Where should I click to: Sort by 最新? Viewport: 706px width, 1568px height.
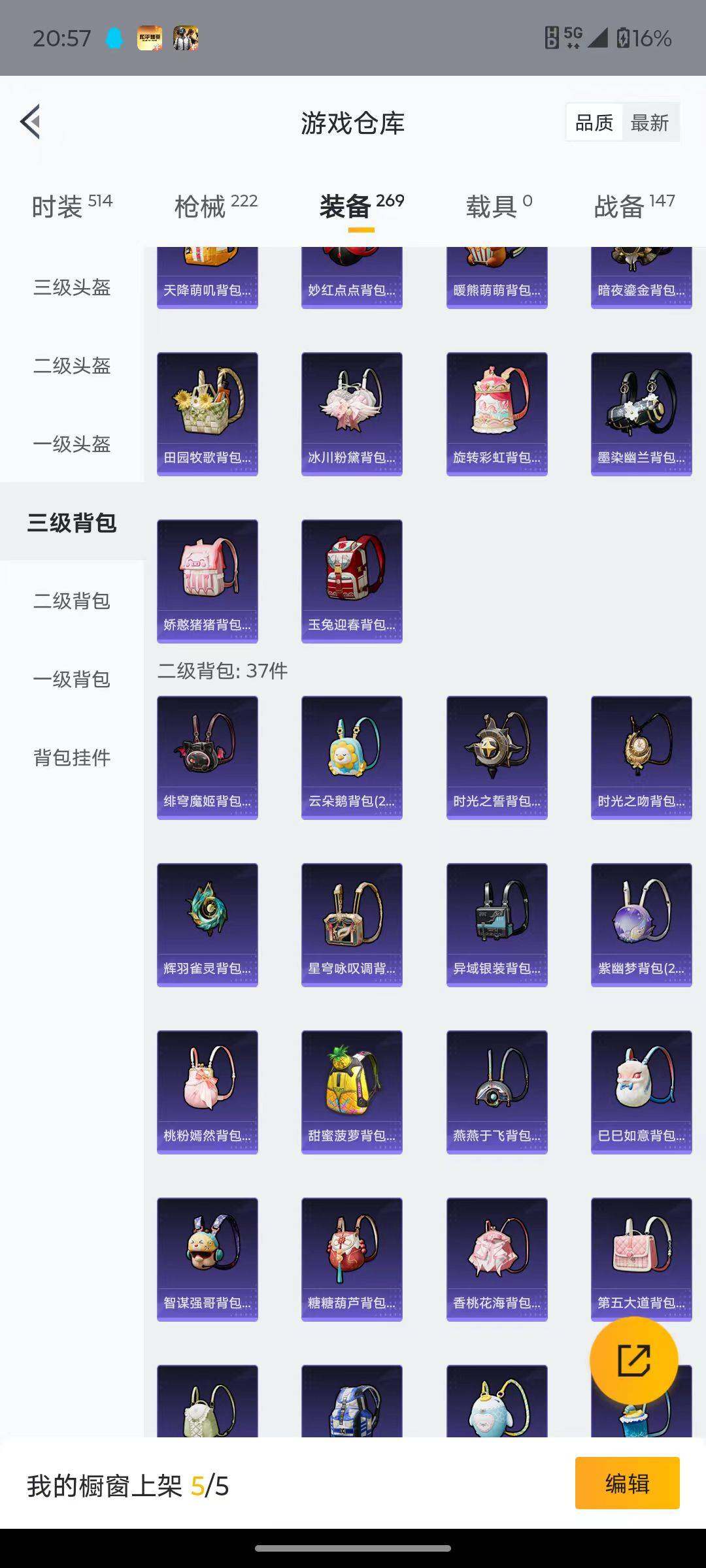(x=649, y=123)
